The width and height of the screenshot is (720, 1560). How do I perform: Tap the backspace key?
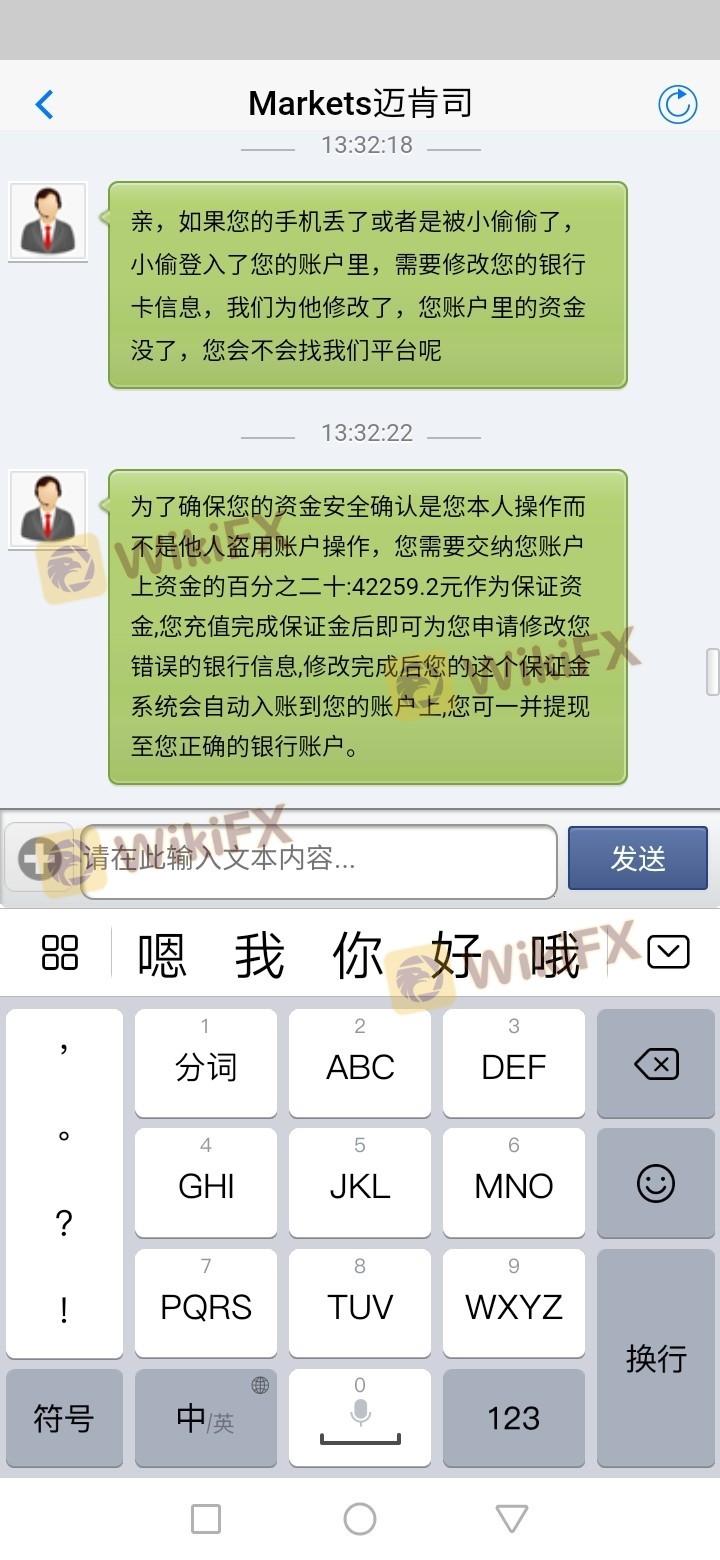[x=656, y=1064]
